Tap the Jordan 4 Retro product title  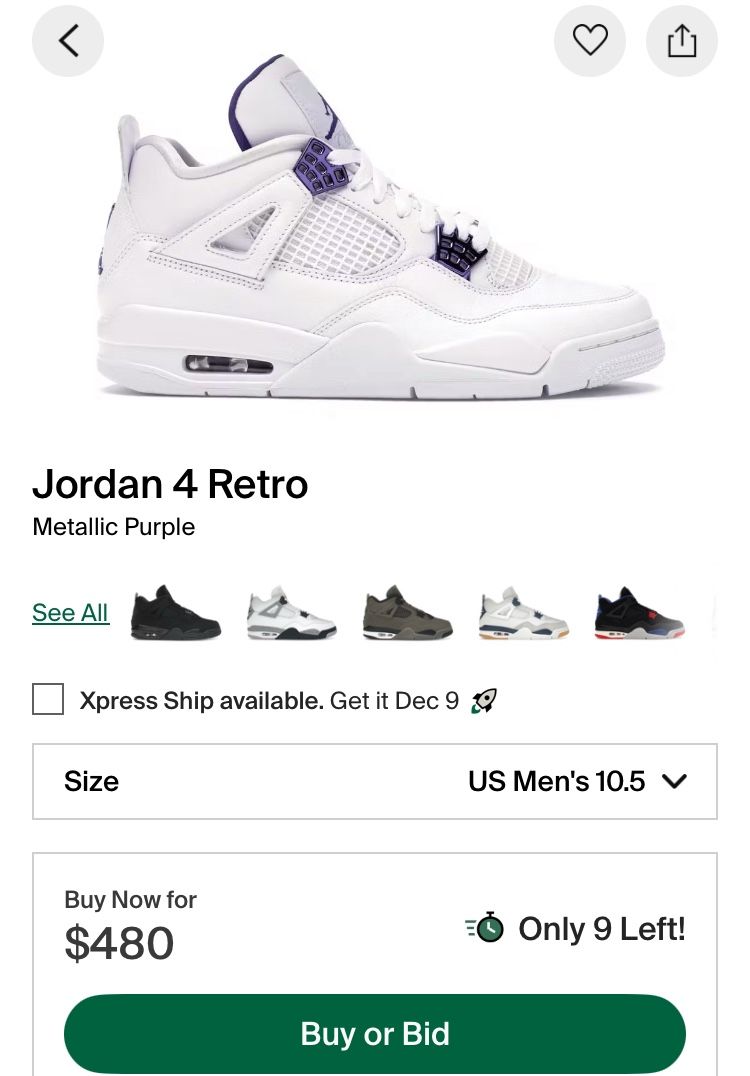click(172, 485)
